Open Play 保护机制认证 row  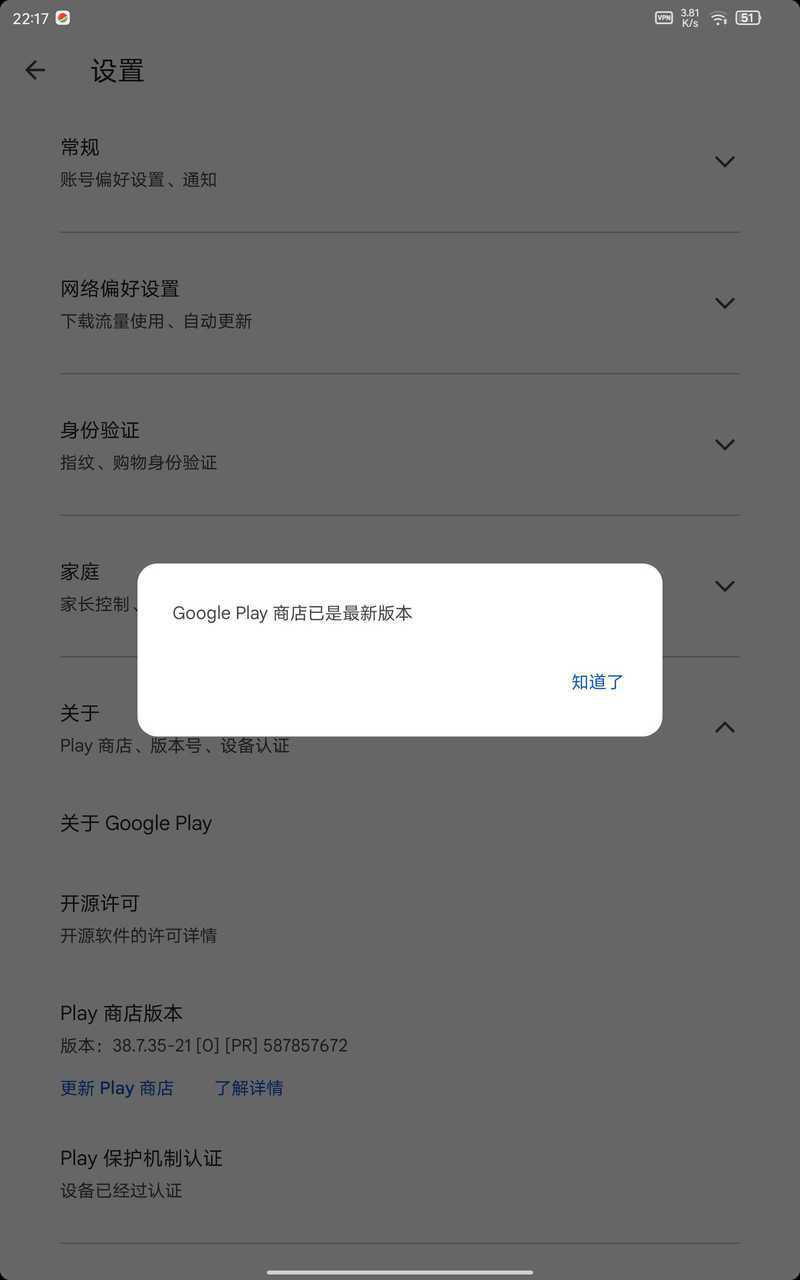pos(400,1173)
